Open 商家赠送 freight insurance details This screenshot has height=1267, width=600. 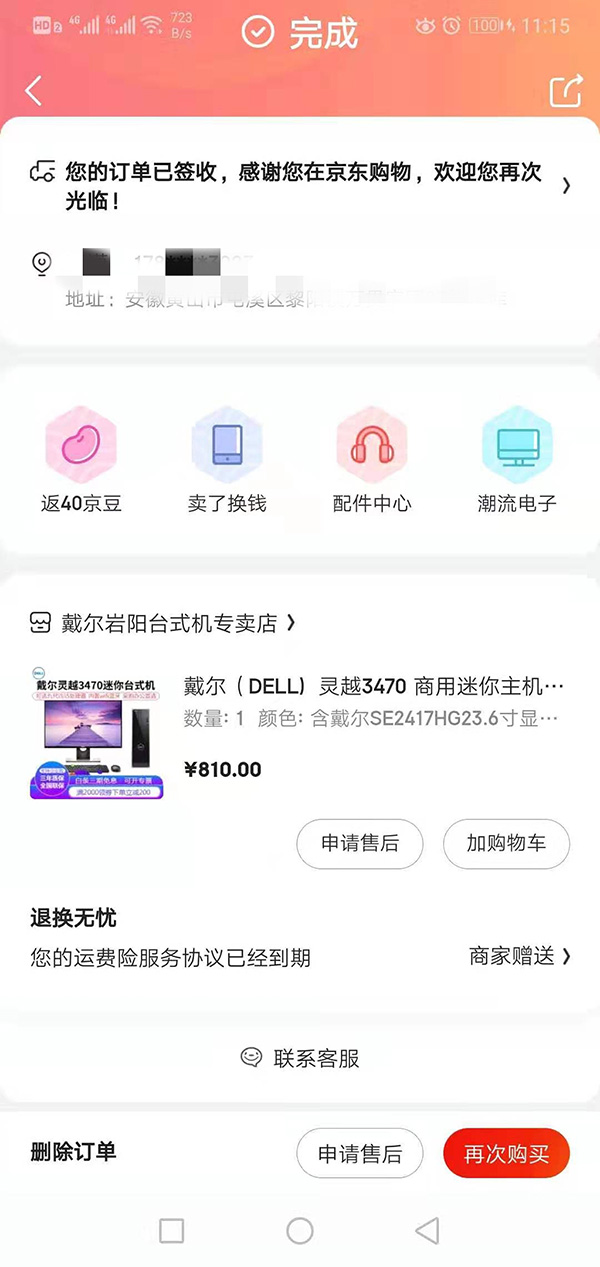(519, 957)
